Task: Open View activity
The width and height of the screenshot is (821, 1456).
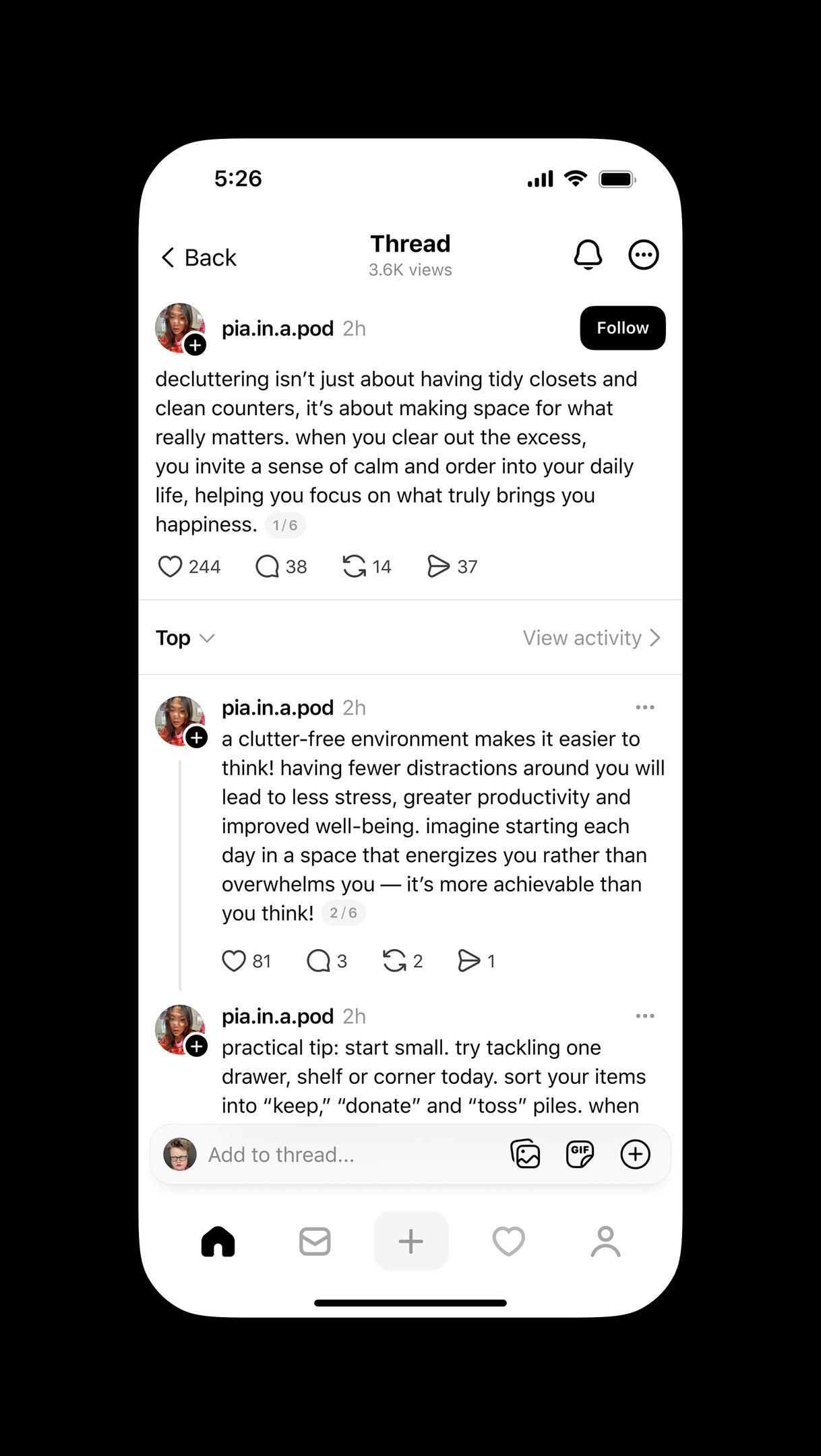Action: [x=591, y=638]
